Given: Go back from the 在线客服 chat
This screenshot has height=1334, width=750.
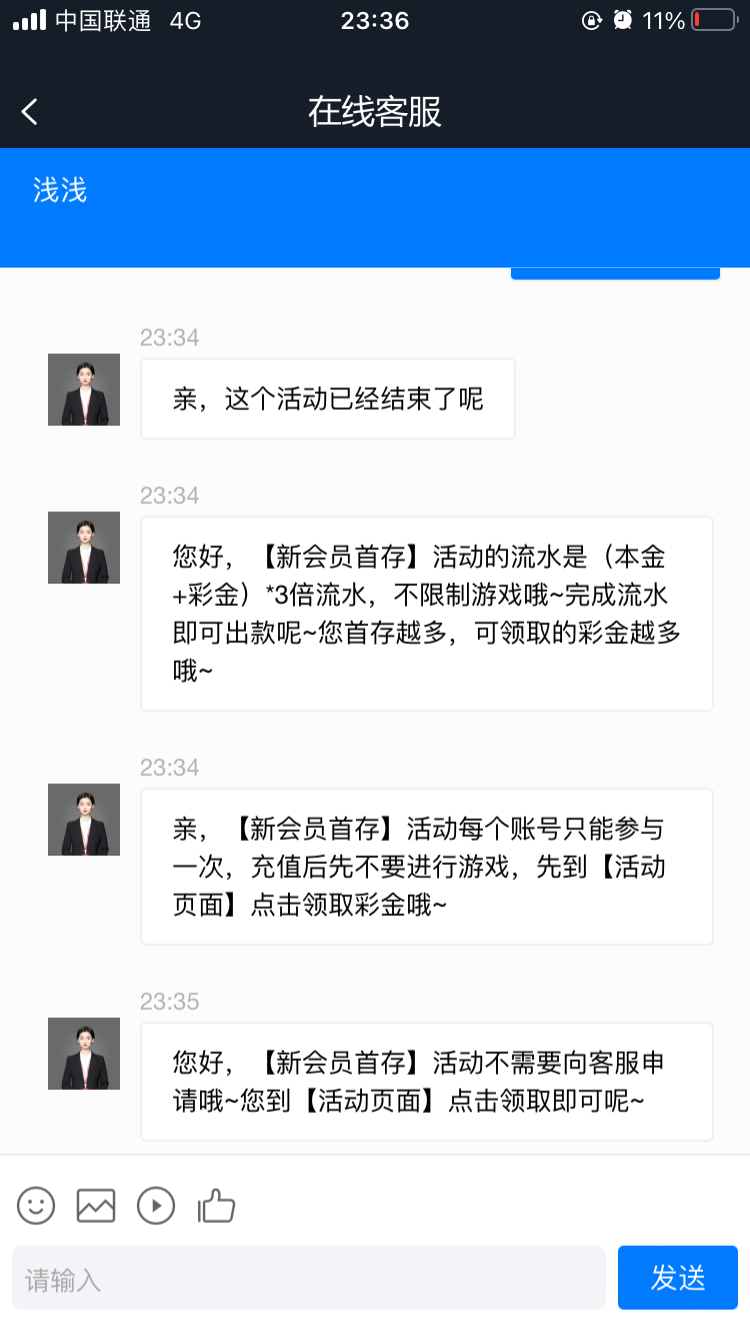Looking at the screenshot, I should click(30, 111).
